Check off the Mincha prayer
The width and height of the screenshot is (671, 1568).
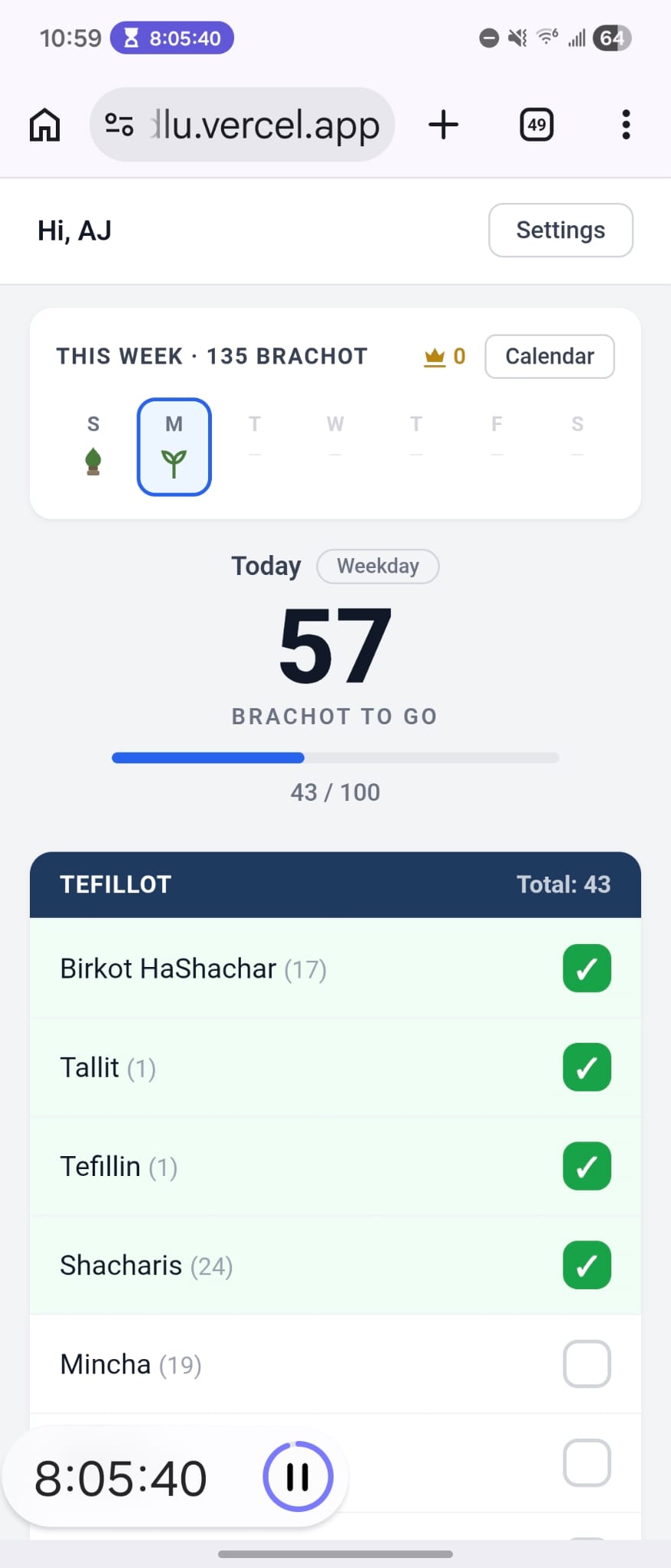click(586, 1363)
